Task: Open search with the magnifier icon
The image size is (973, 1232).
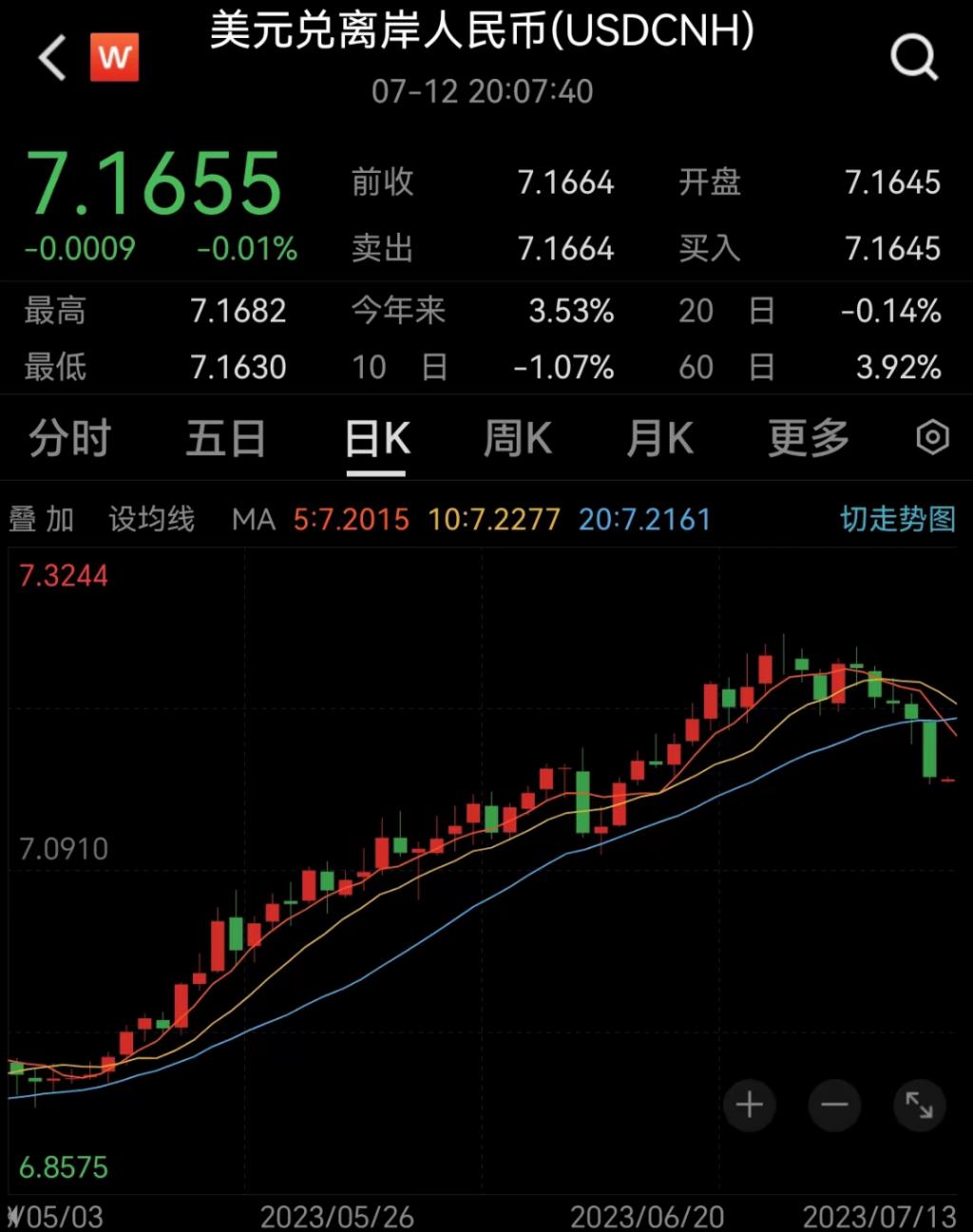Action: (913, 58)
